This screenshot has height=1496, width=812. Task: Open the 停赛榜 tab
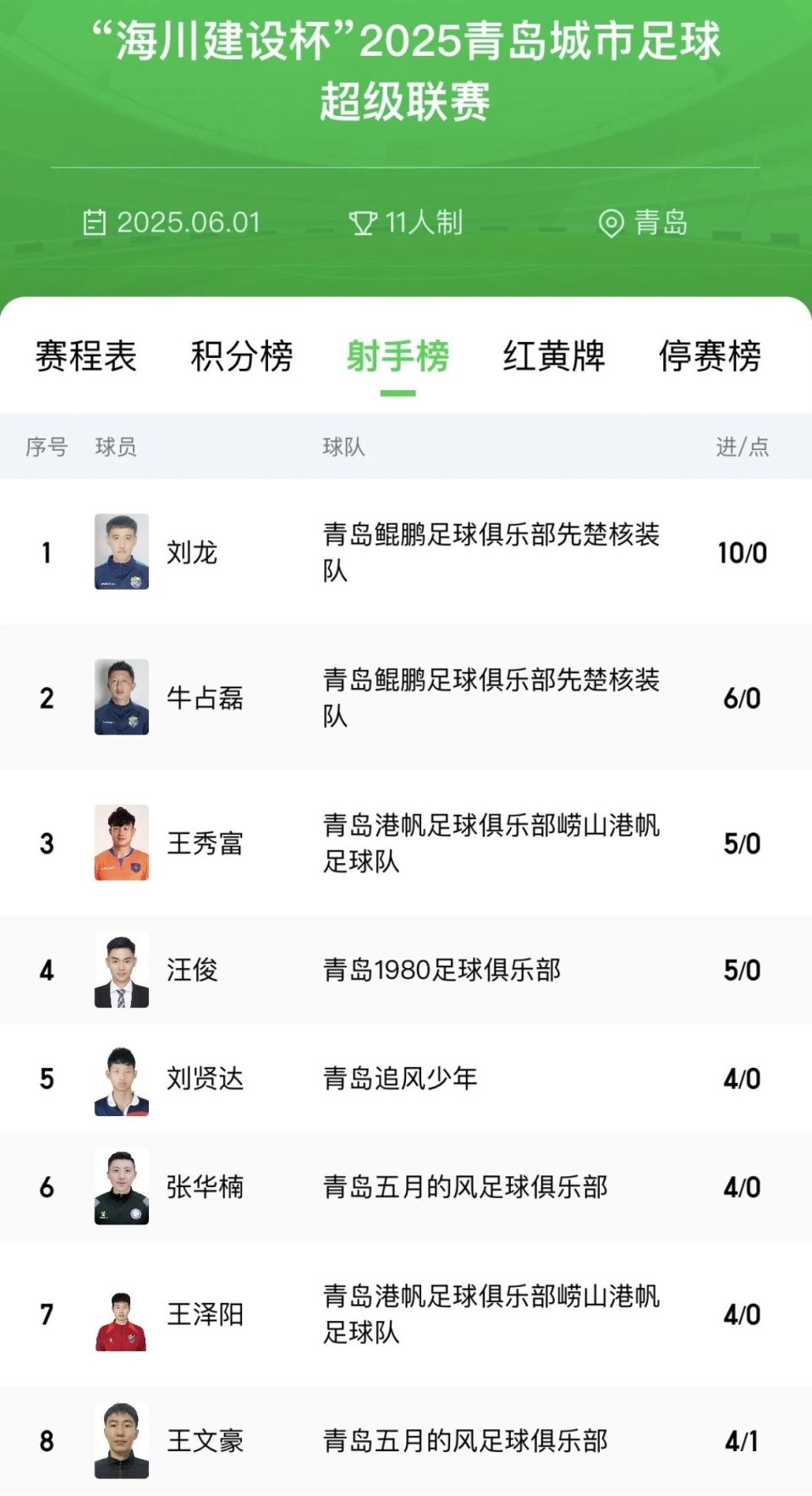point(710,356)
